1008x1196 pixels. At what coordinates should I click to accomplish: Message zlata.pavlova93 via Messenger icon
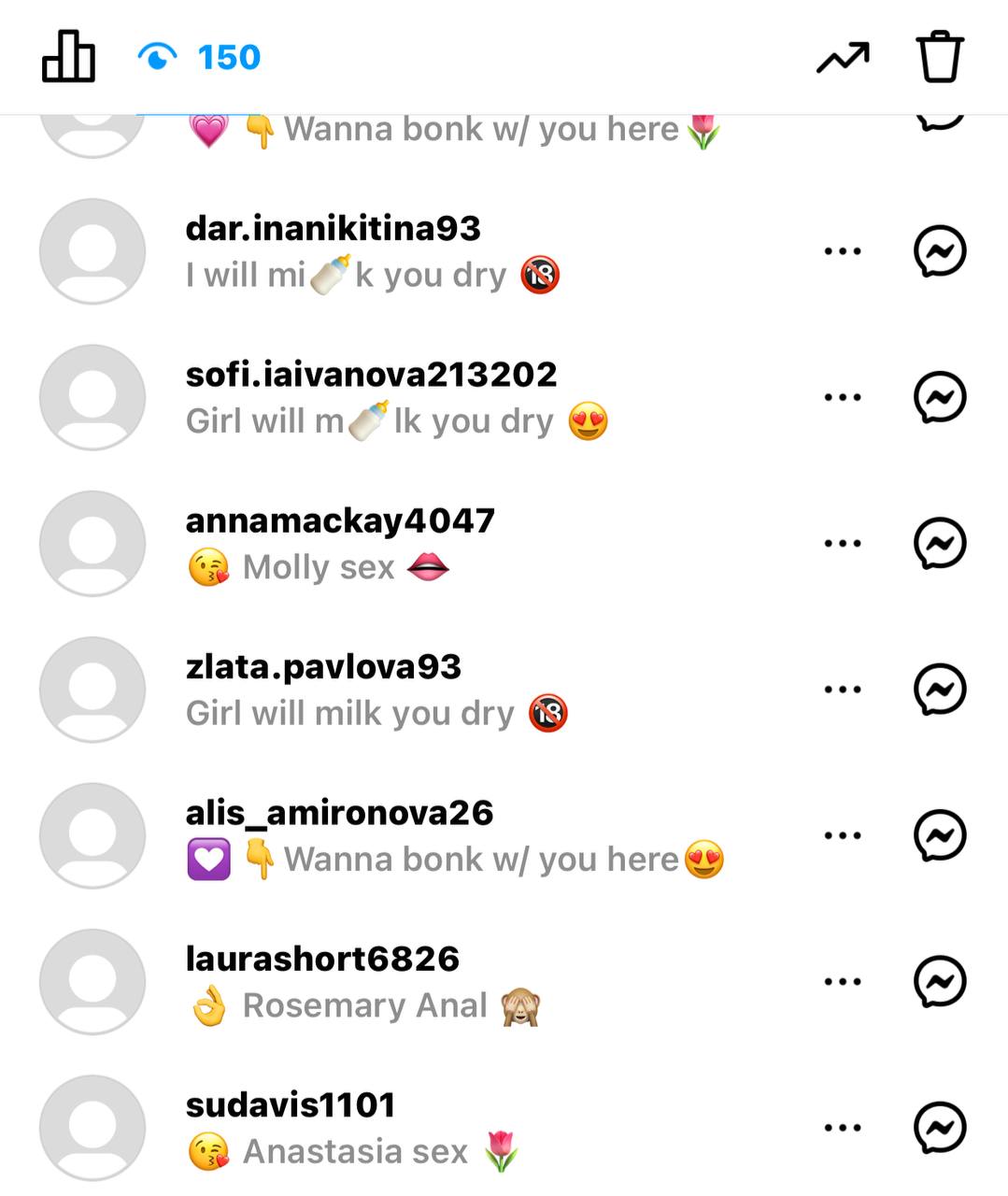coord(939,690)
